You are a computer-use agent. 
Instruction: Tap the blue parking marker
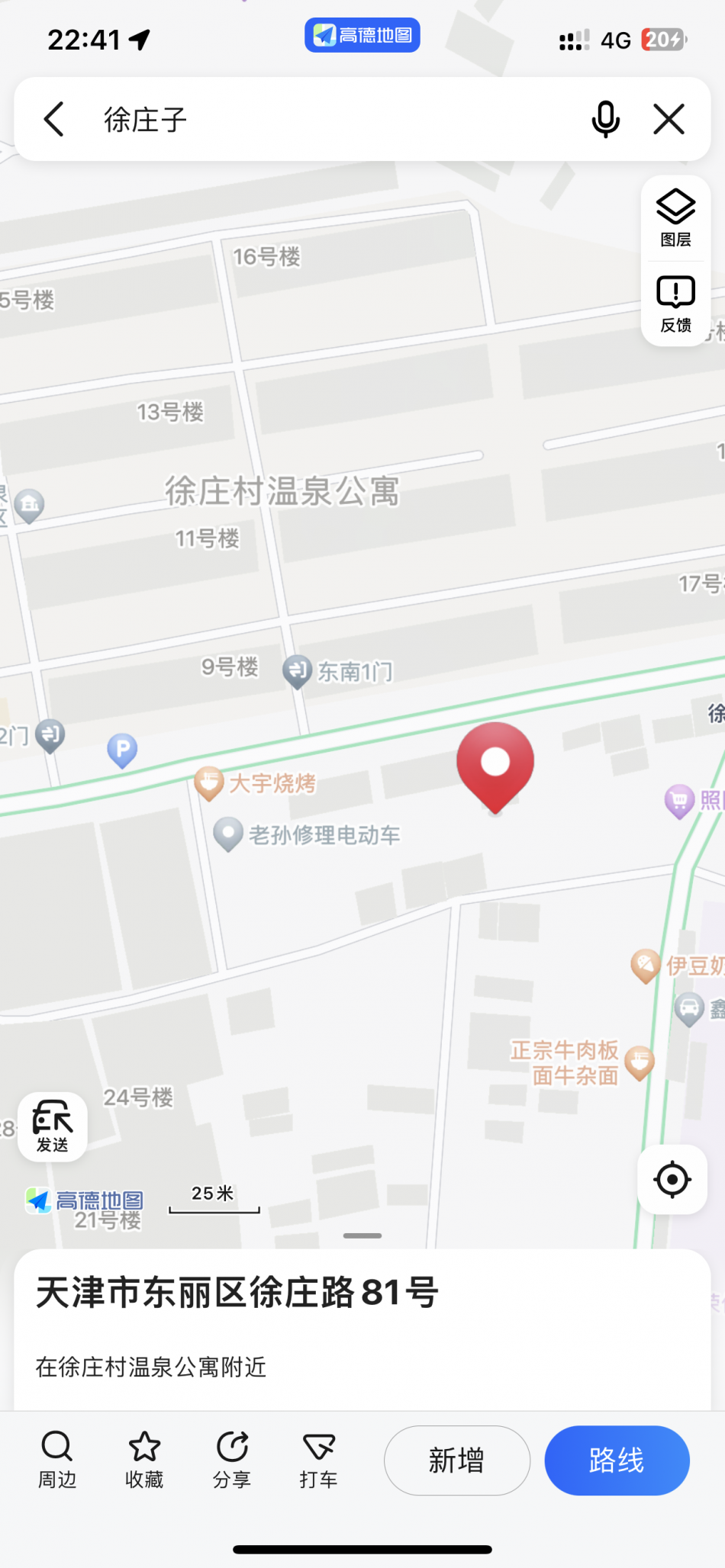pos(122,749)
